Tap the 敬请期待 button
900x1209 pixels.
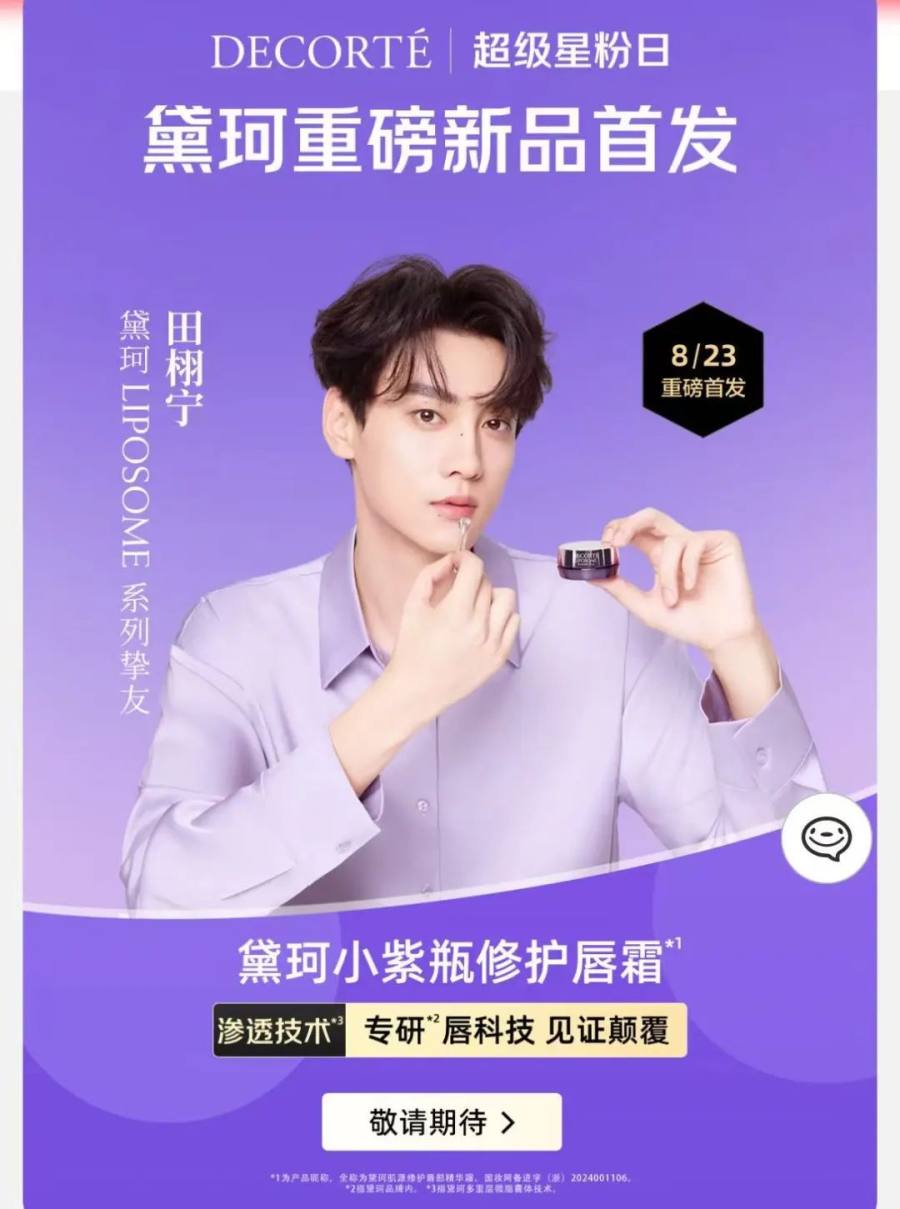tap(442, 1122)
